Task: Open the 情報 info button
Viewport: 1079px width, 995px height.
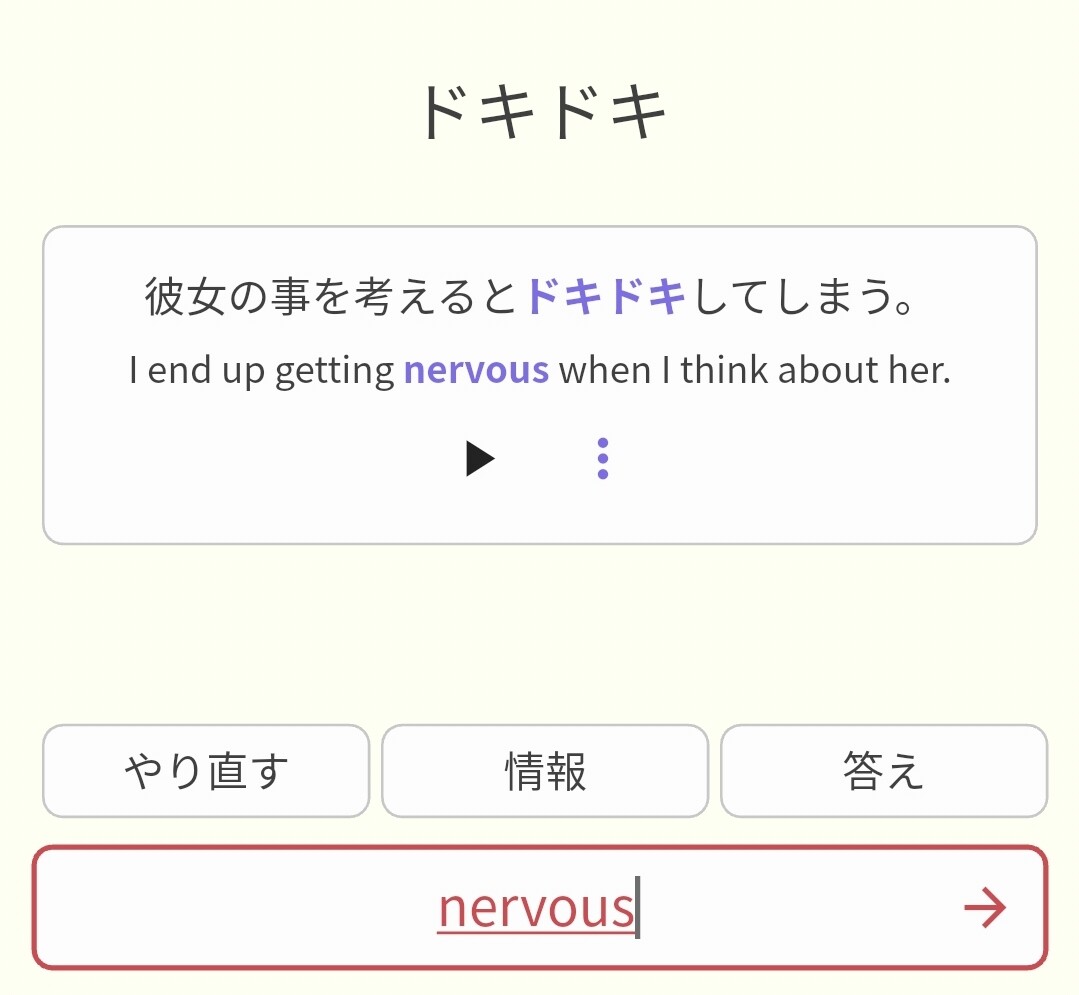Action: pos(545,771)
